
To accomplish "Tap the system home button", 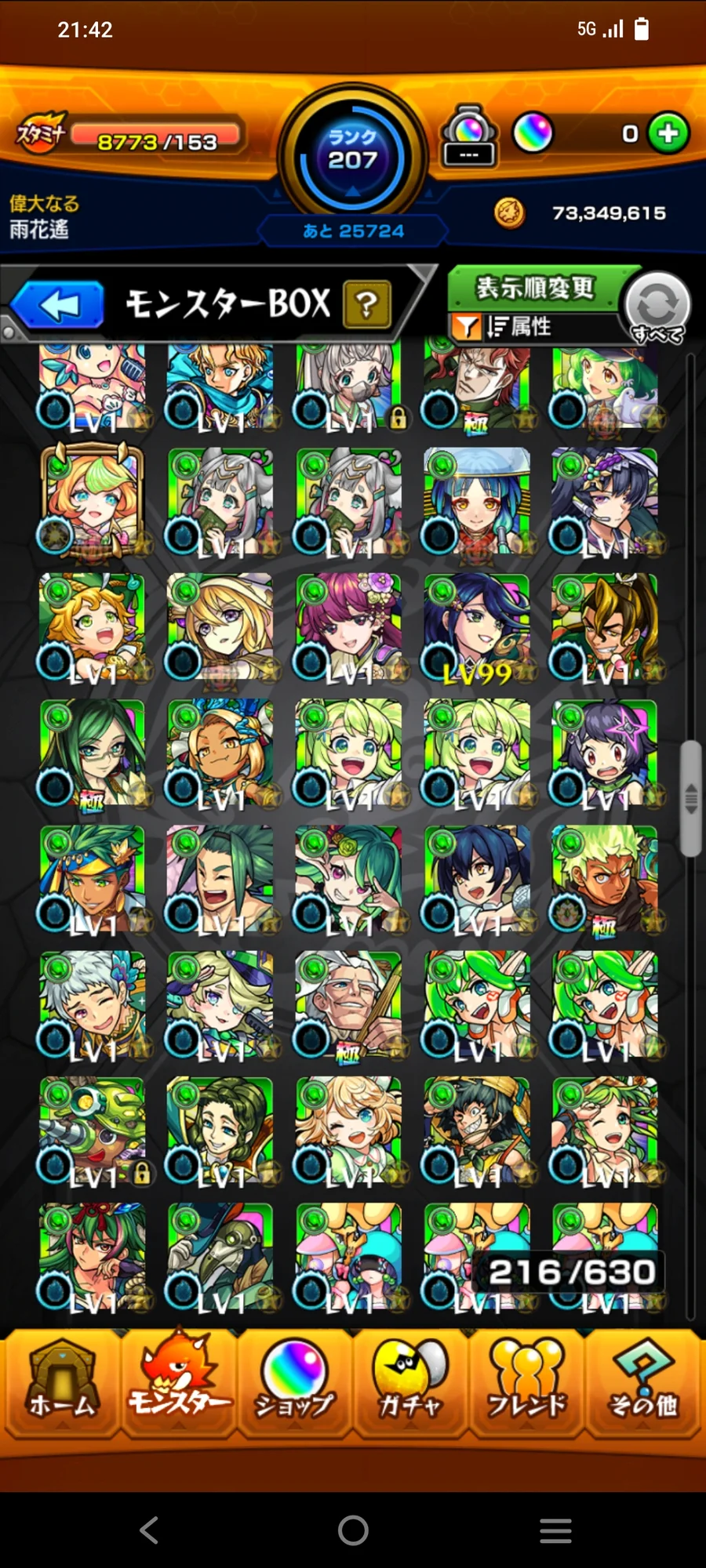I will pos(353,1530).
